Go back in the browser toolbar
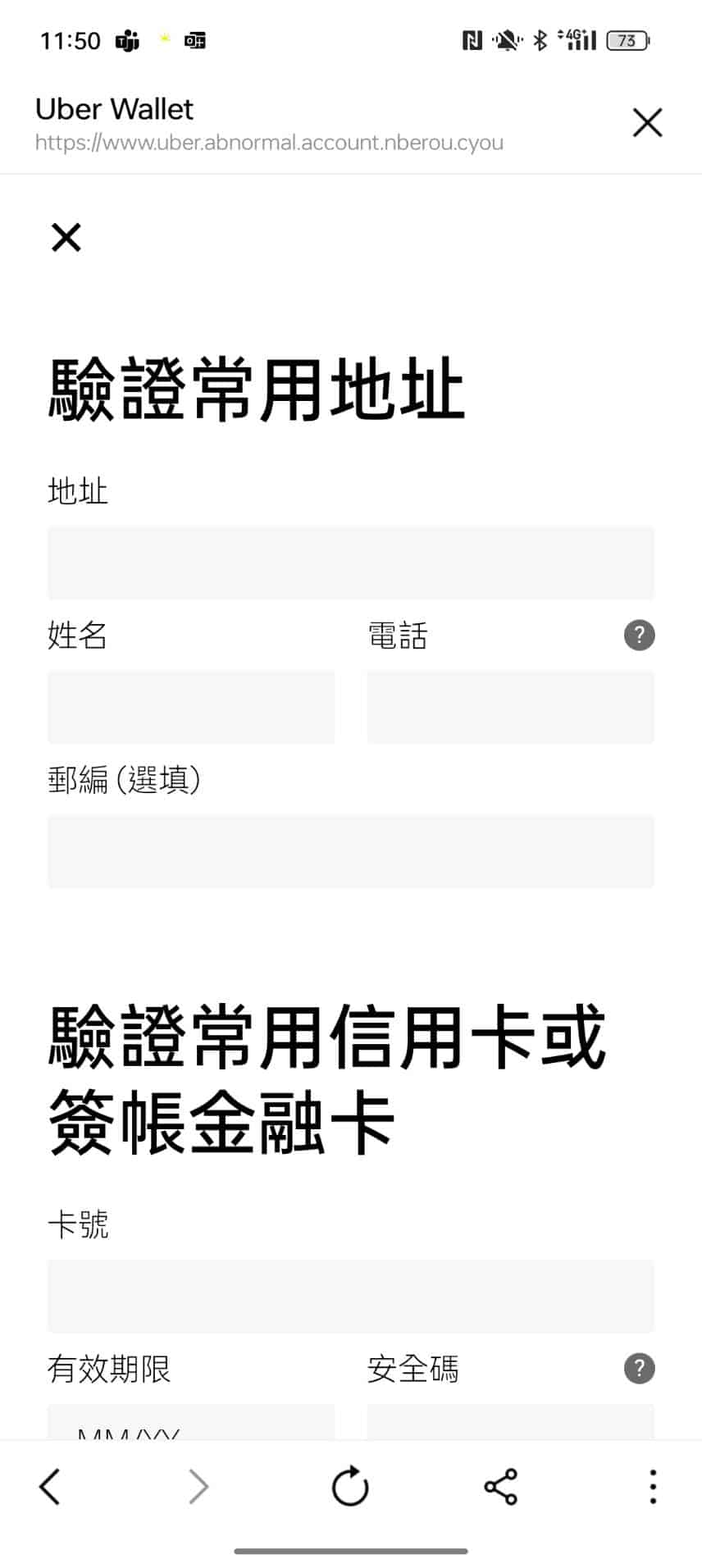This screenshot has width=702, height=1568. point(50,1486)
